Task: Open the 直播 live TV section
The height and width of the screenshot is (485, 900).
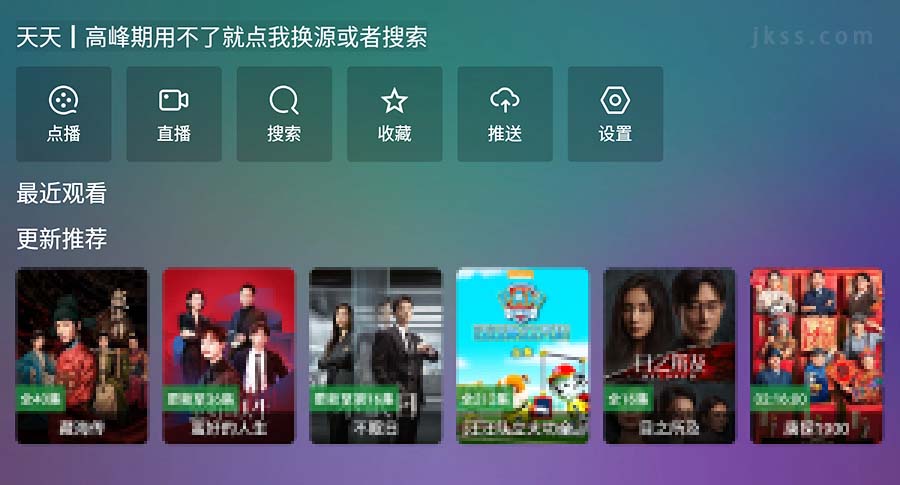Action: pos(174,114)
